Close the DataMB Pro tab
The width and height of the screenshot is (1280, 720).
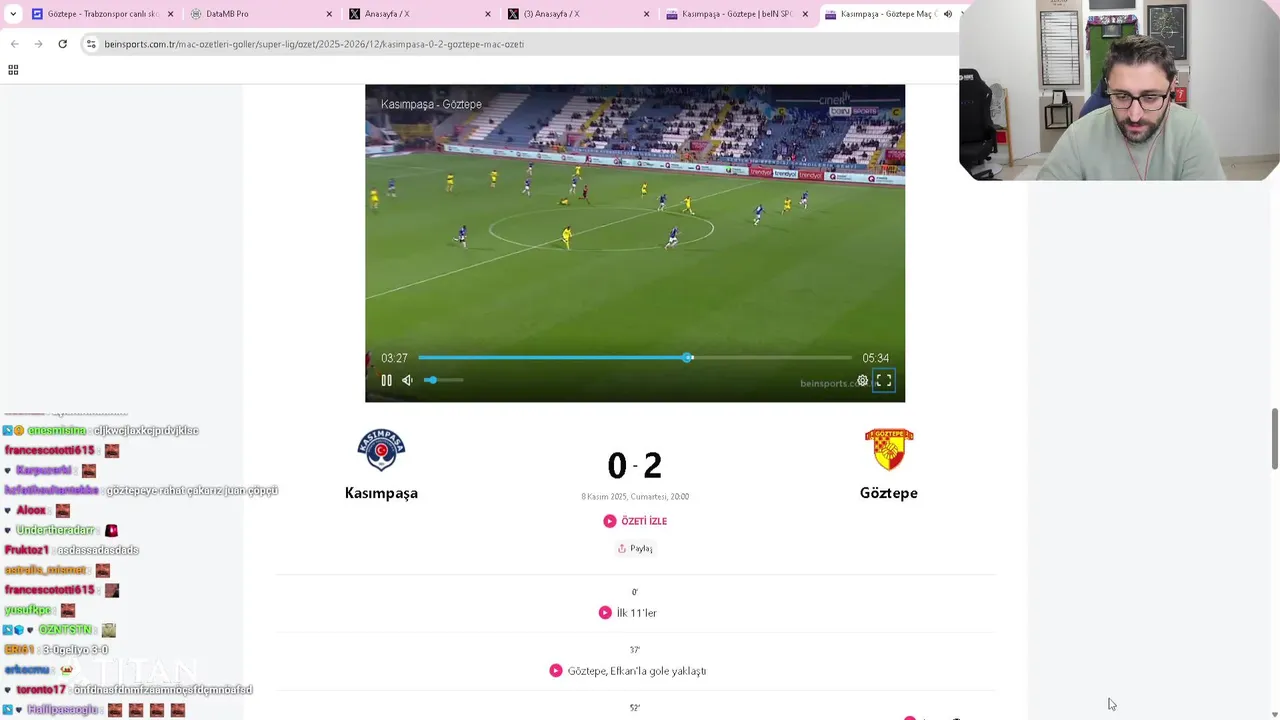330,14
